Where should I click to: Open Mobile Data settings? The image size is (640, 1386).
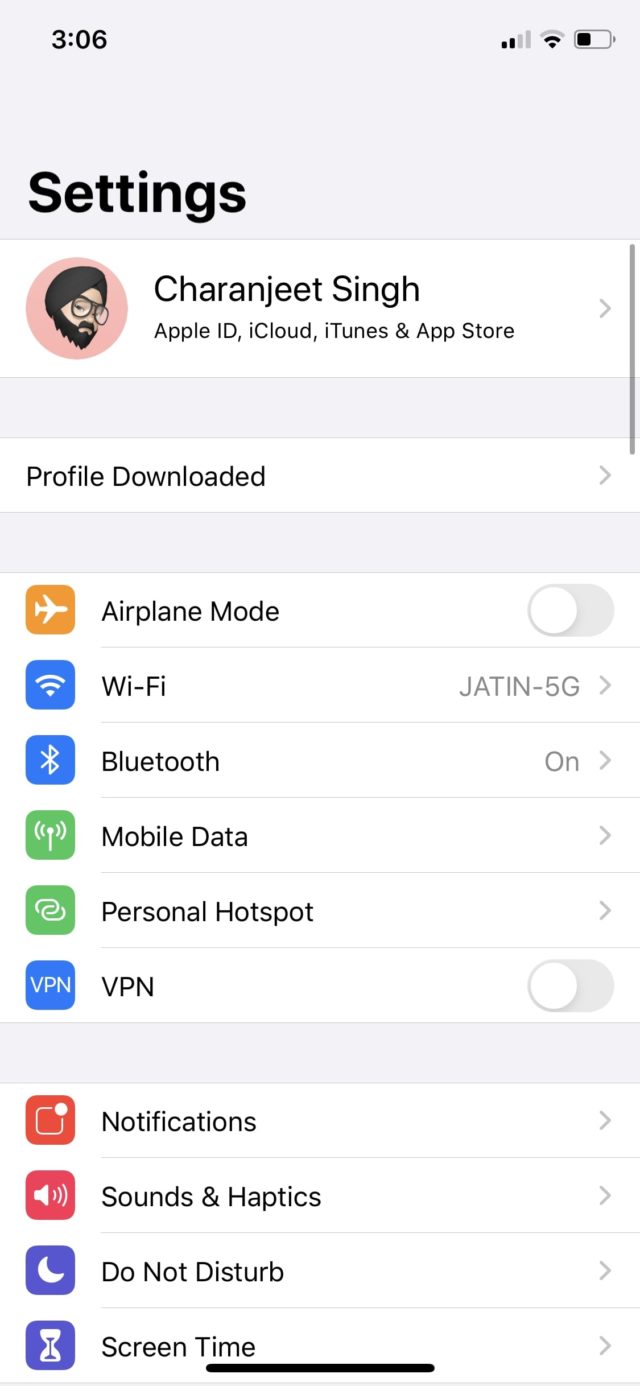click(x=320, y=835)
